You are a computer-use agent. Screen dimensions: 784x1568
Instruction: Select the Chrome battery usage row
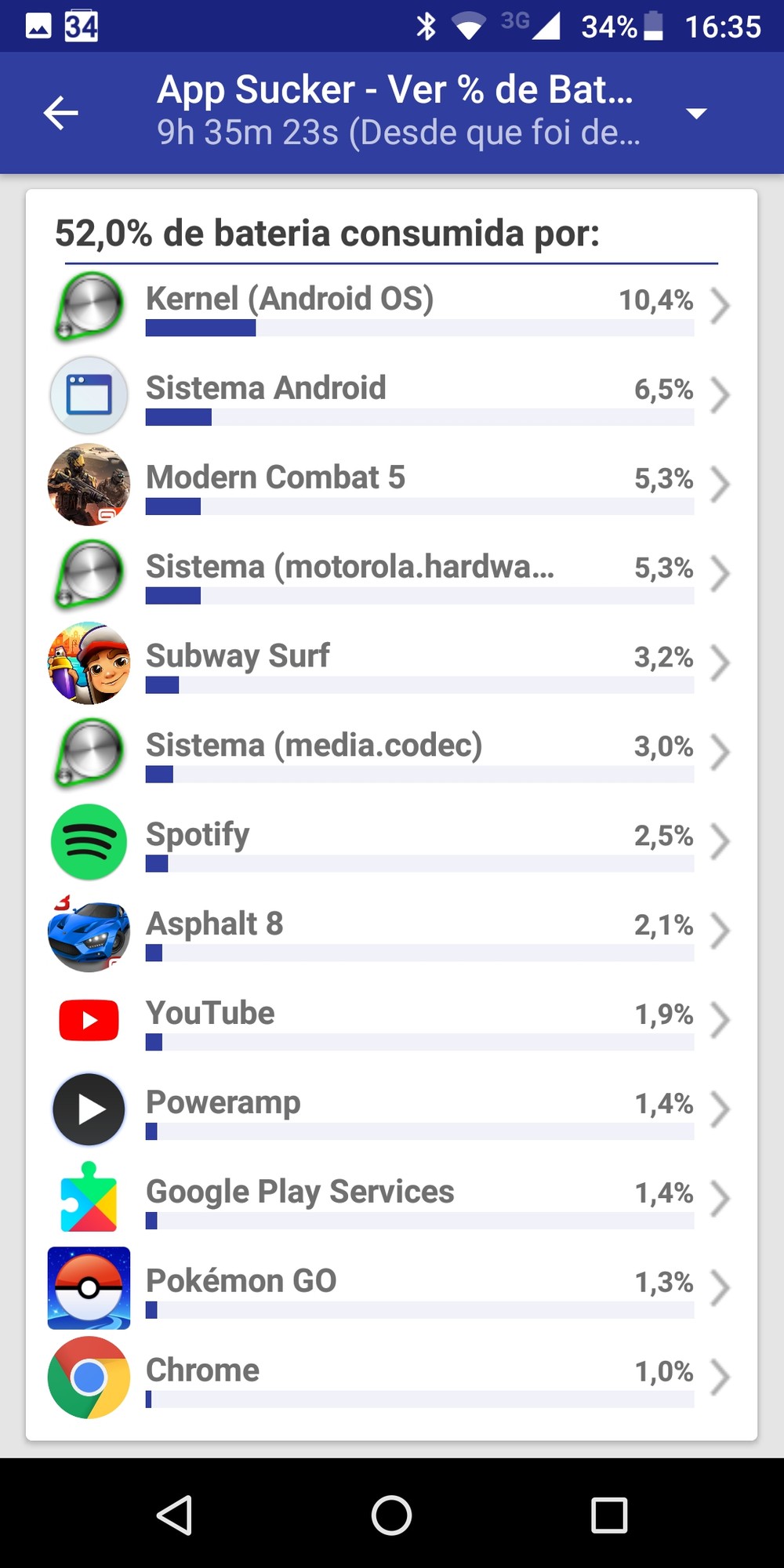pyautogui.click(x=392, y=1378)
